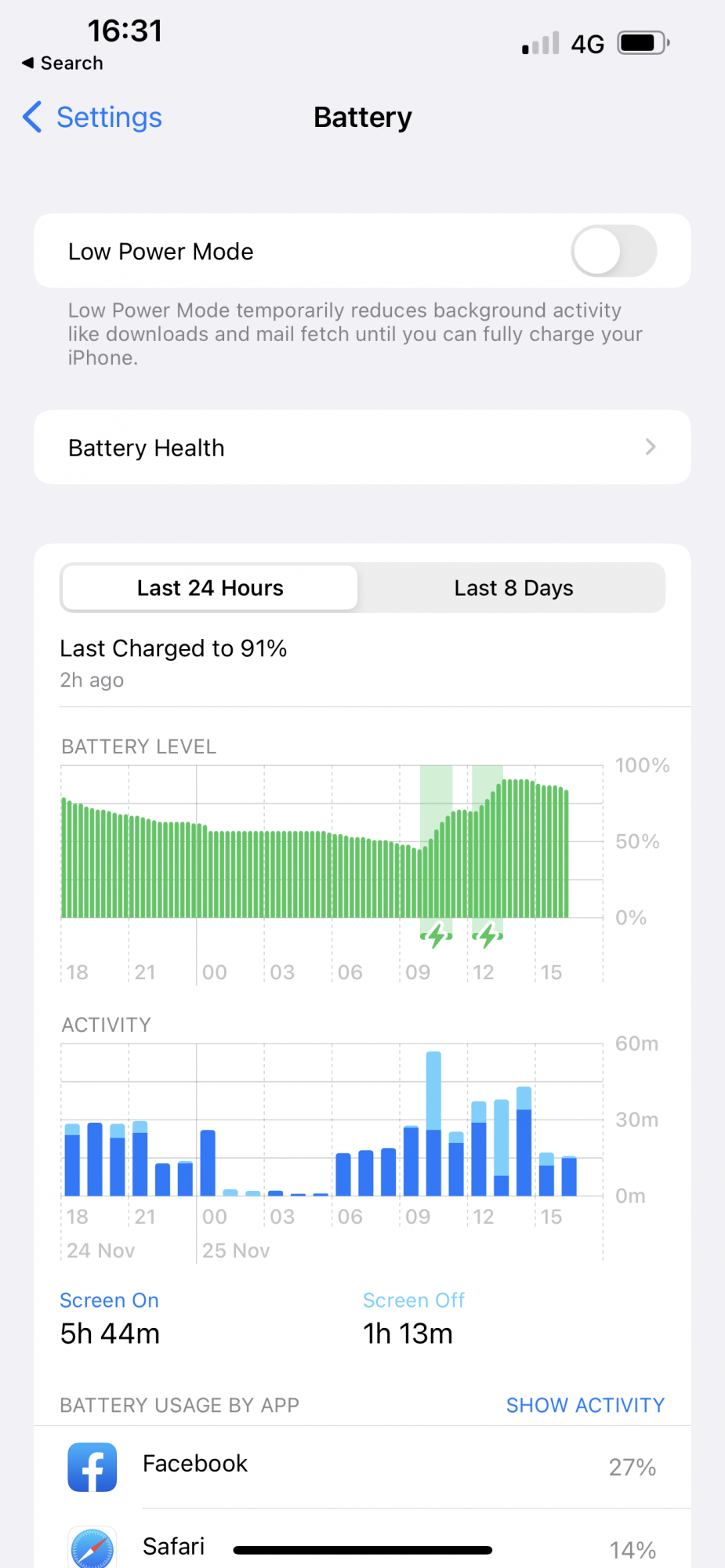This screenshot has height=1568, width=725.
Task: Open Battery Health
Action: point(362,448)
